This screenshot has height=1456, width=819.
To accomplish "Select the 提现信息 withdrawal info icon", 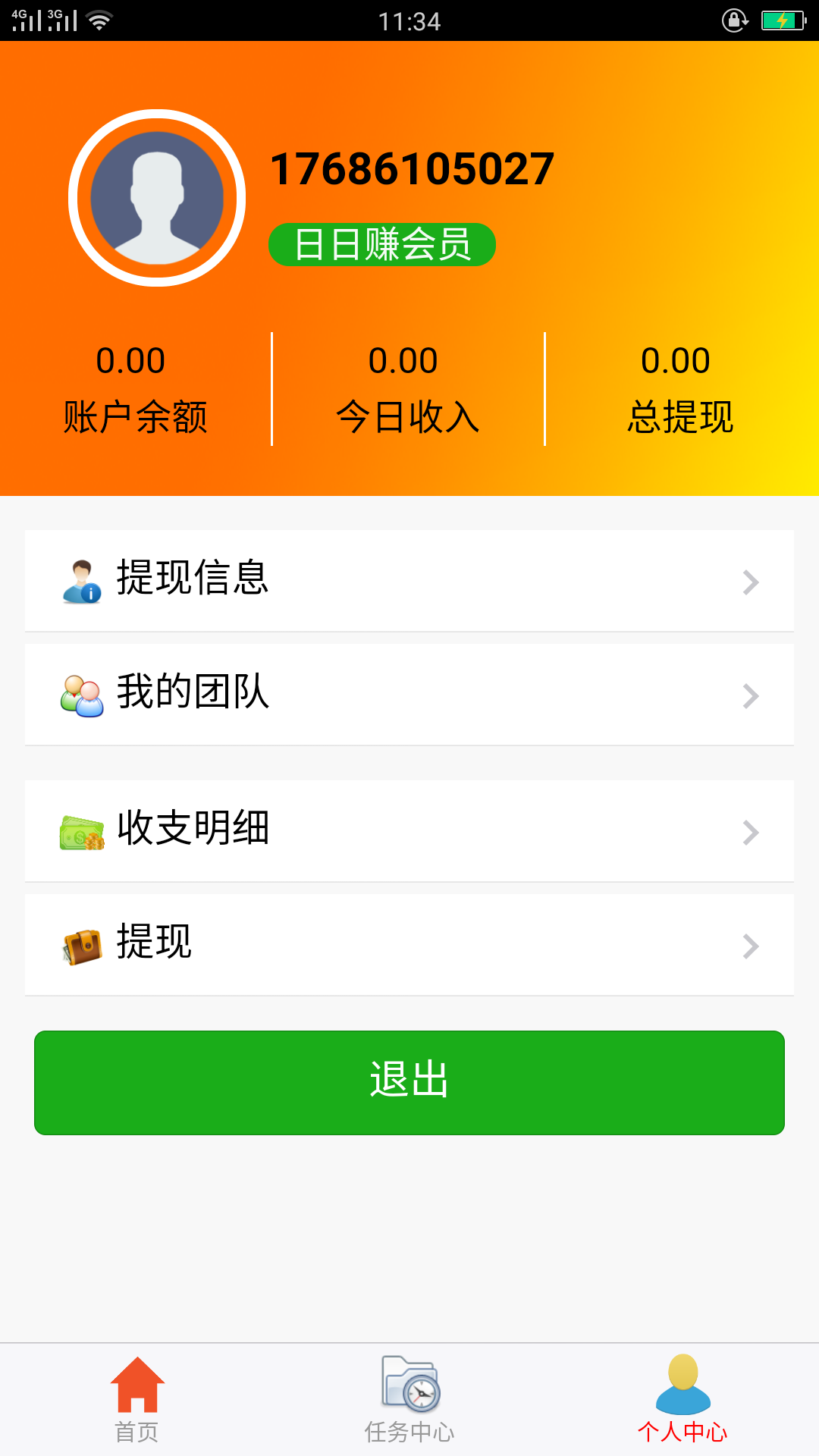I will [80, 581].
